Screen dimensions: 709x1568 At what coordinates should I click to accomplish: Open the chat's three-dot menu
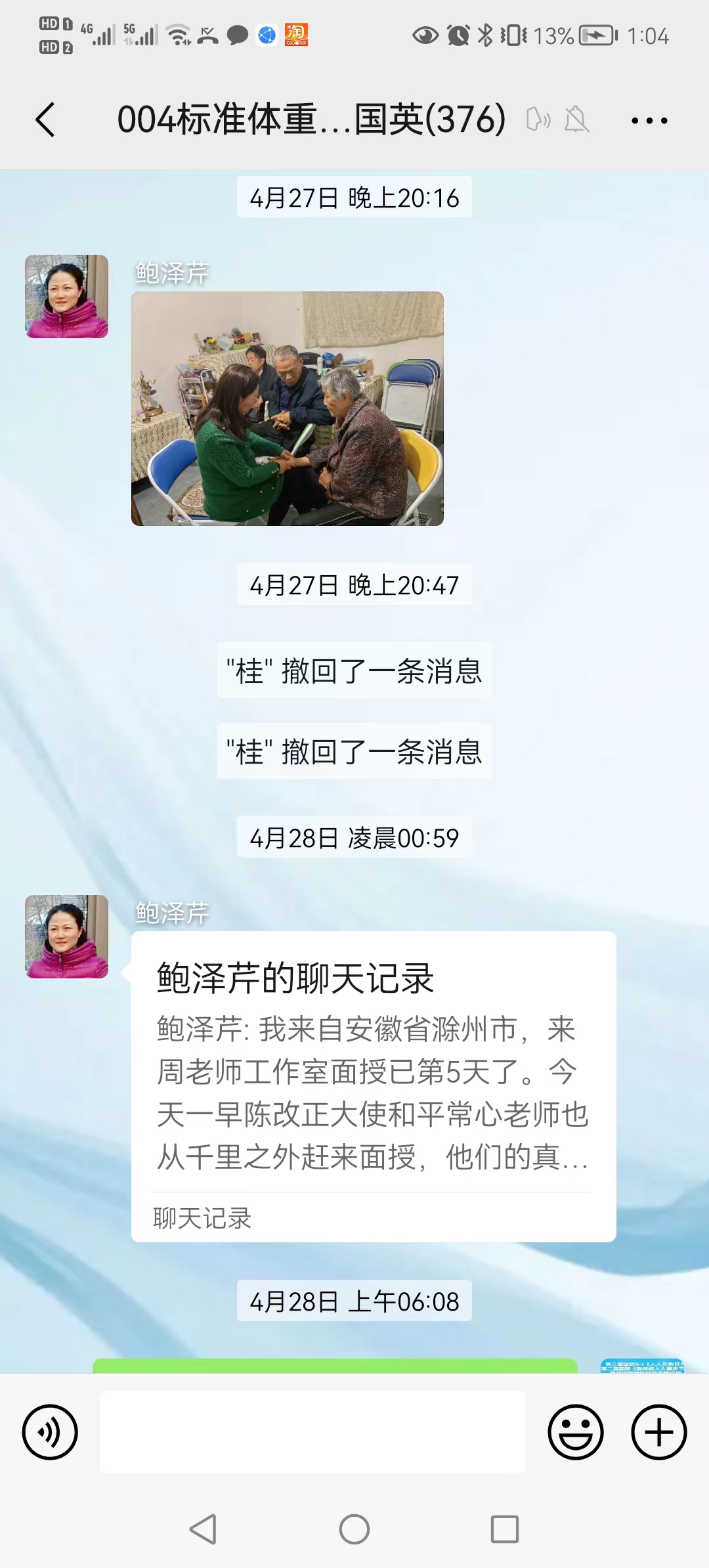point(649,121)
